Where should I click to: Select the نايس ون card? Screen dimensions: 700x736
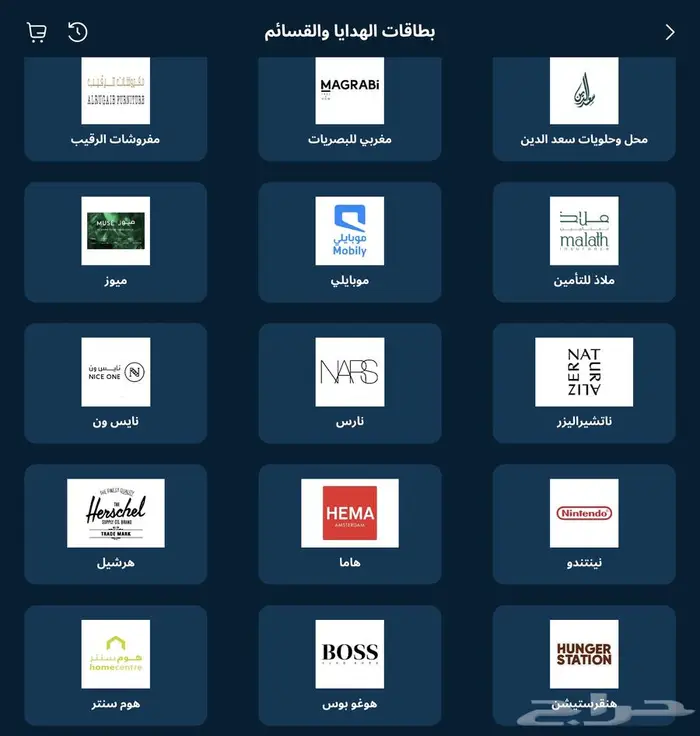[x=115, y=383]
